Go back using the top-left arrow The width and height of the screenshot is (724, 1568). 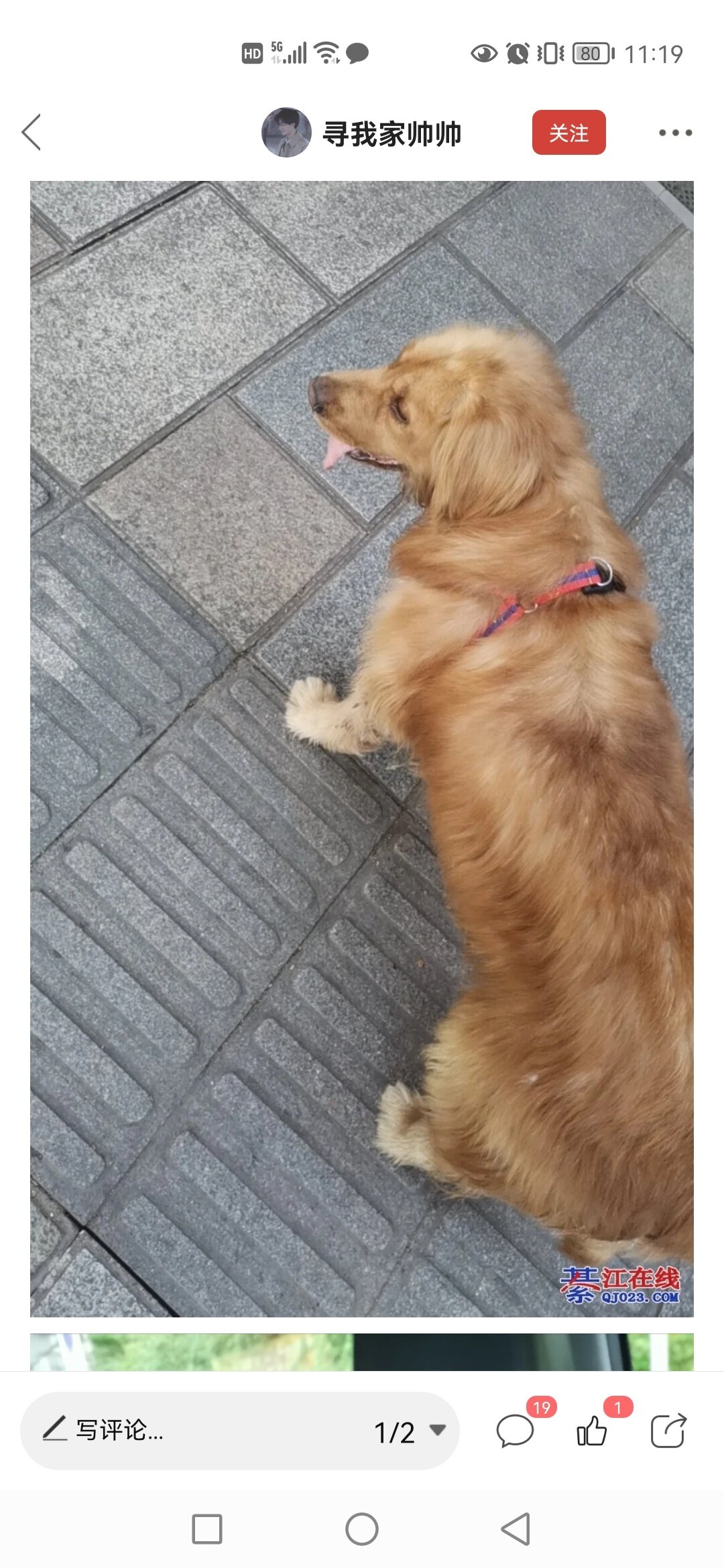[32, 132]
